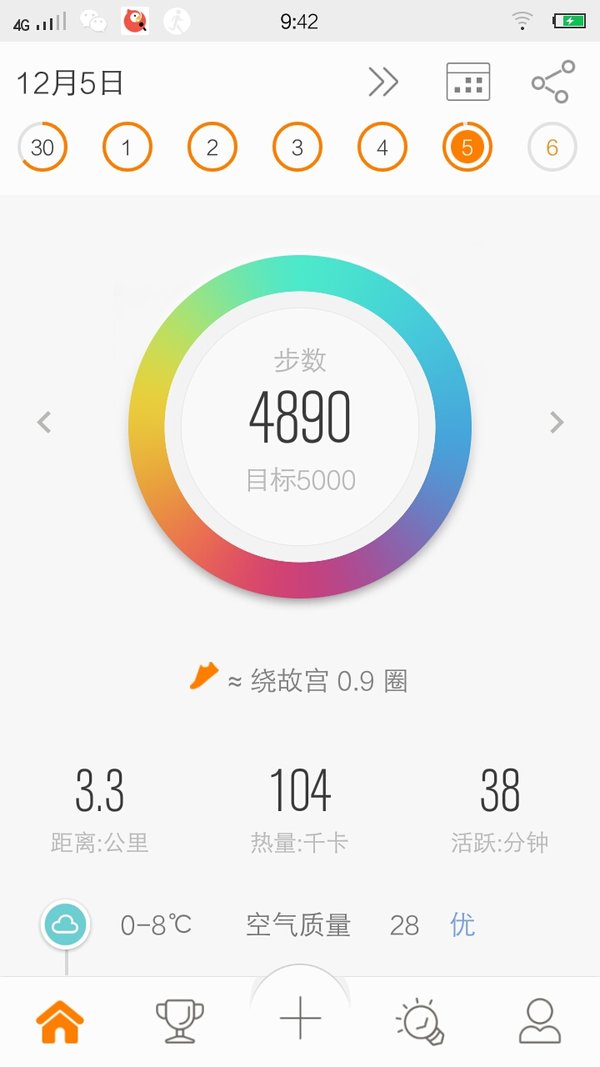600x1067 pixels.
Task: Share today's step summary
Action: (x=553, y=82)
